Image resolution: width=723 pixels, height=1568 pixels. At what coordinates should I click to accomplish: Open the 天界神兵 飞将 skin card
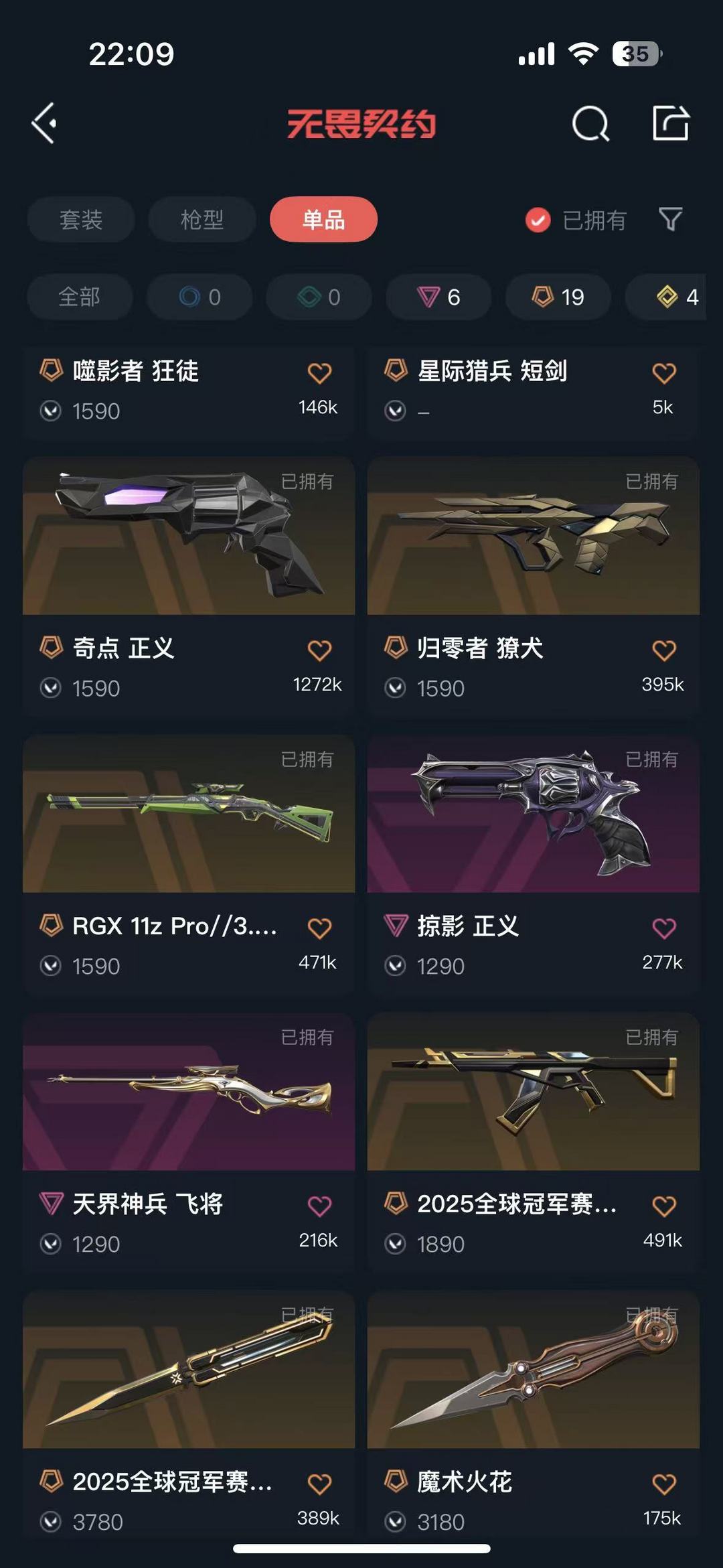point(189,1092)
